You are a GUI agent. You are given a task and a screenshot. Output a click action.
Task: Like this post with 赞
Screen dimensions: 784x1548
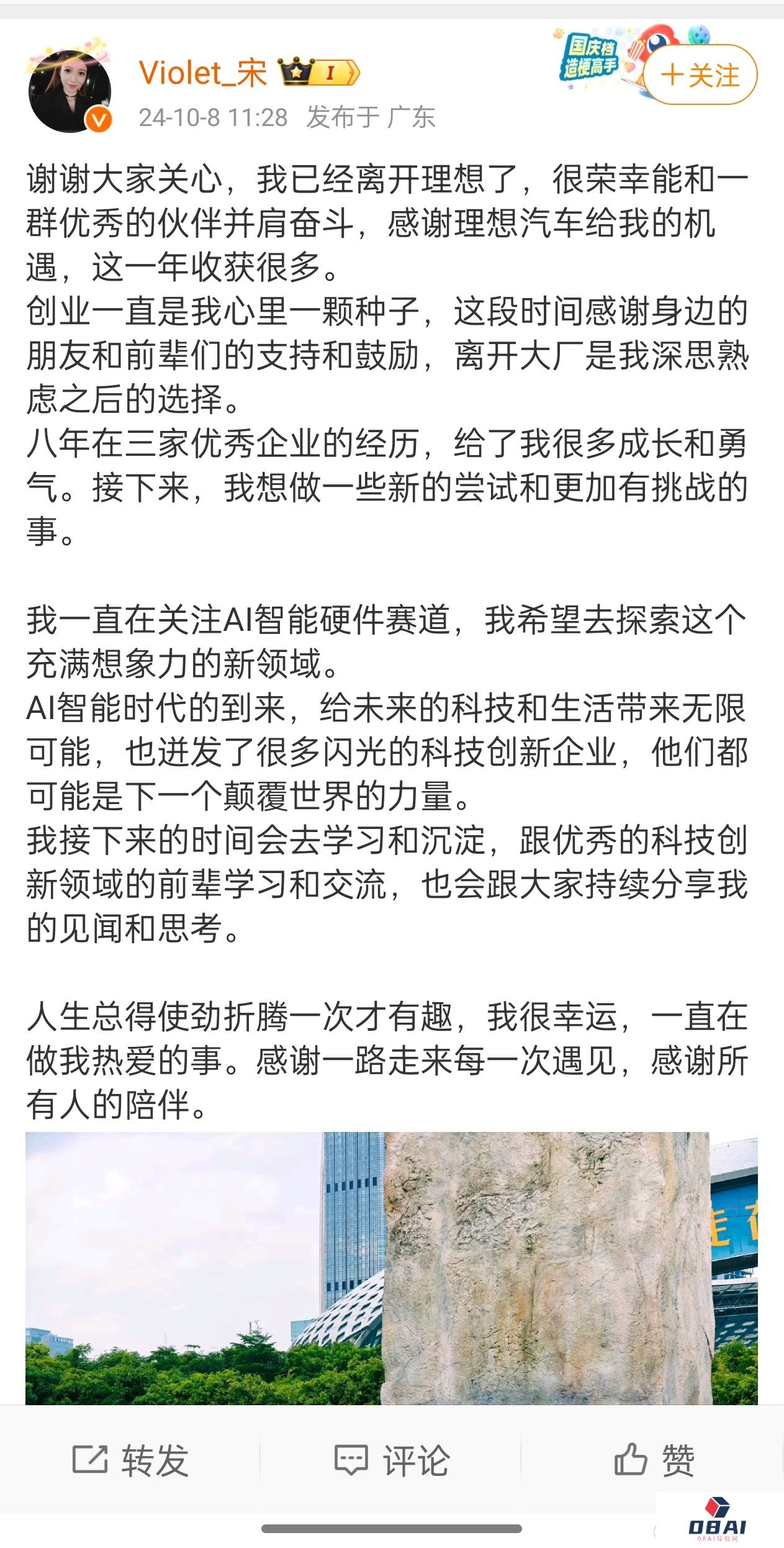point(653,1459)
